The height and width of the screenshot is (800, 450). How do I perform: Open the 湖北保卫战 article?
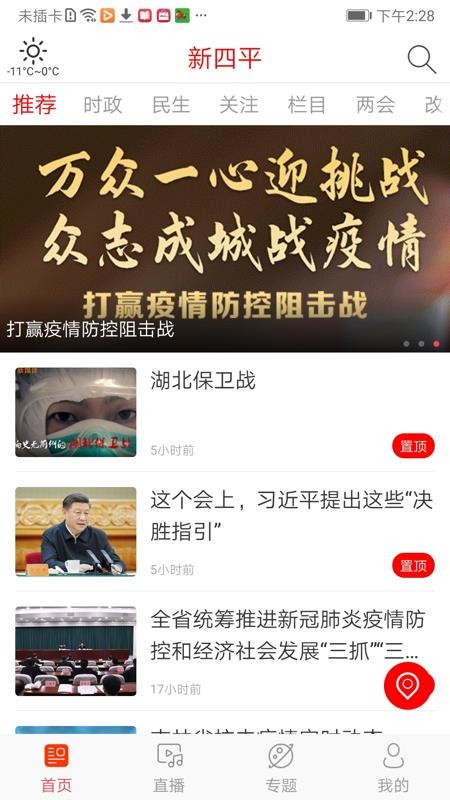[x=225, y=412]
